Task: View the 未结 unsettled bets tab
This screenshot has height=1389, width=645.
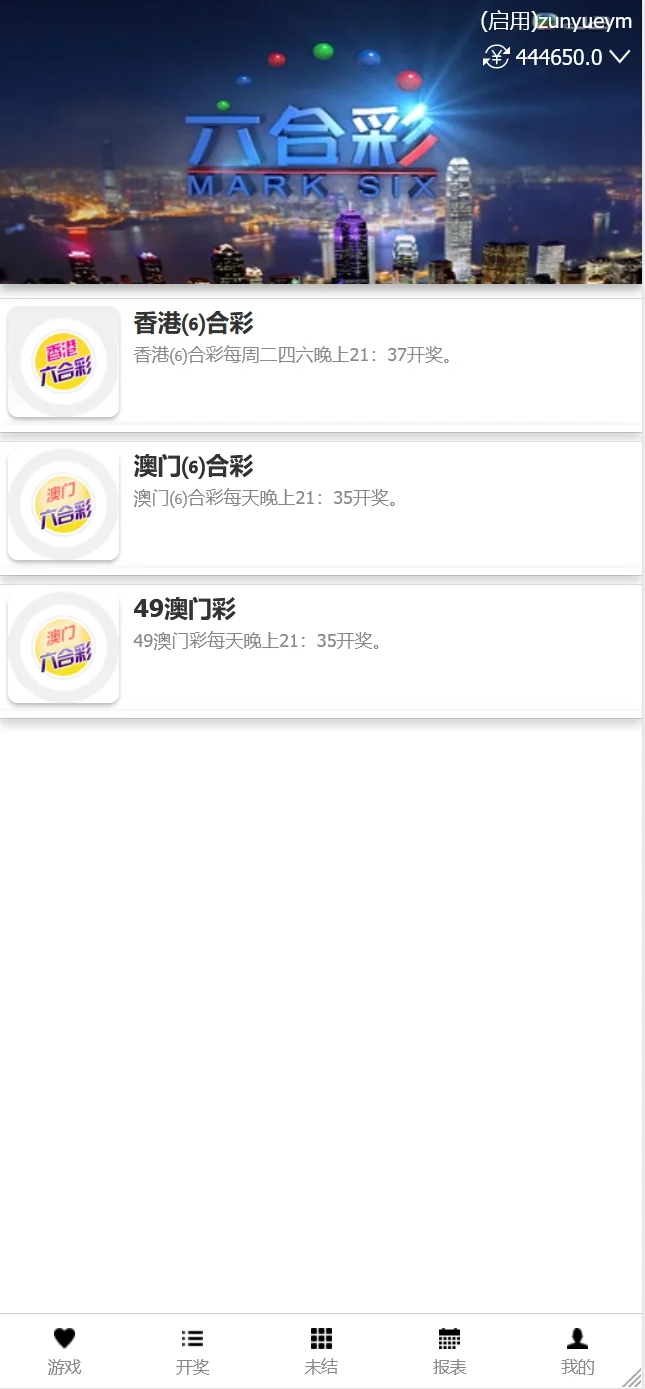Action: point(321,1349)
